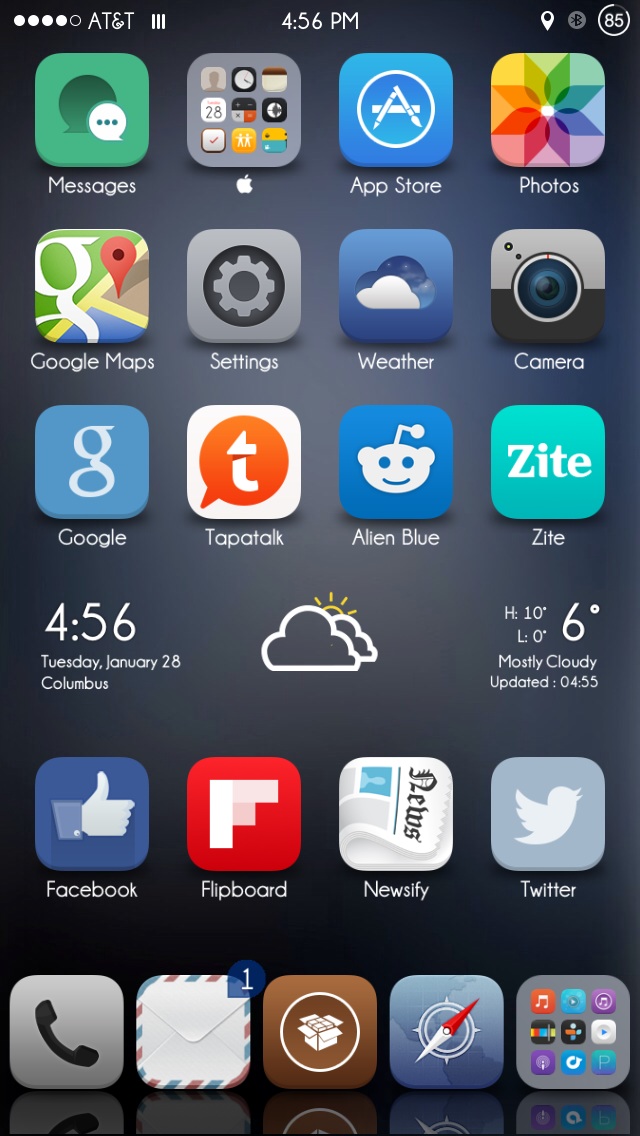Open the Google search app

pos(92,462)
